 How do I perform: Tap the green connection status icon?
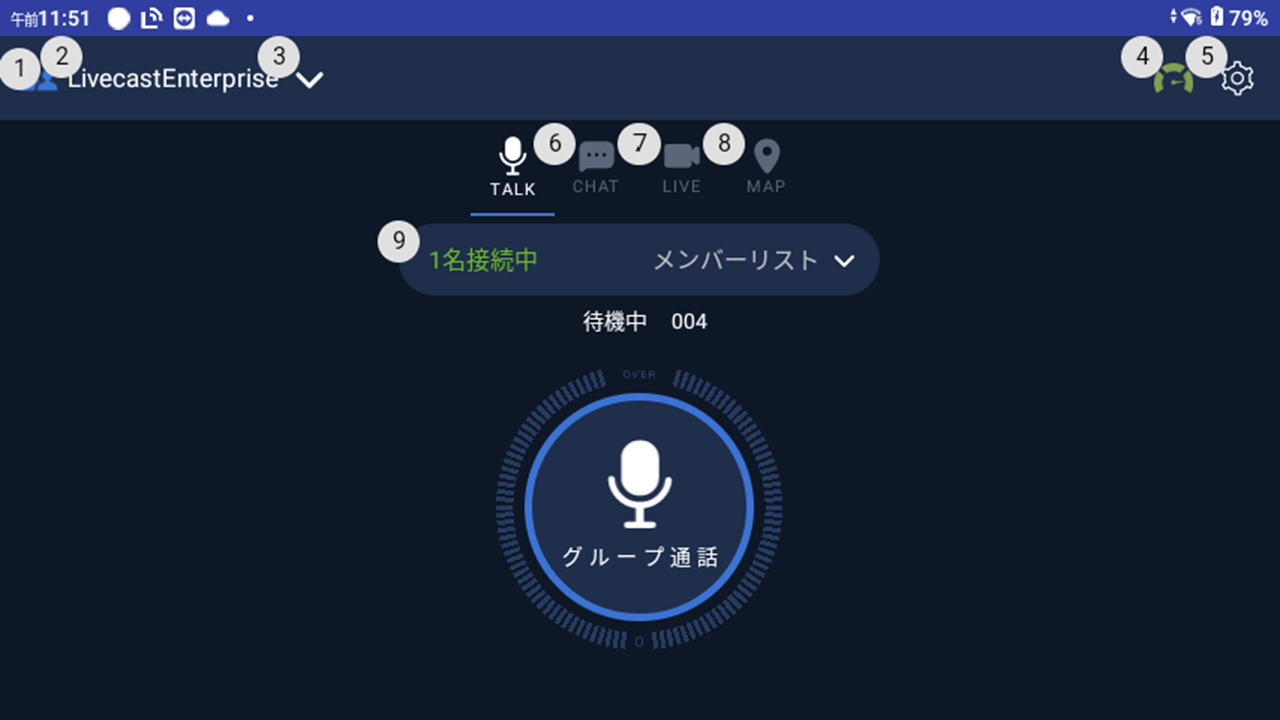pyautogui.click(x=1173, y=80)
